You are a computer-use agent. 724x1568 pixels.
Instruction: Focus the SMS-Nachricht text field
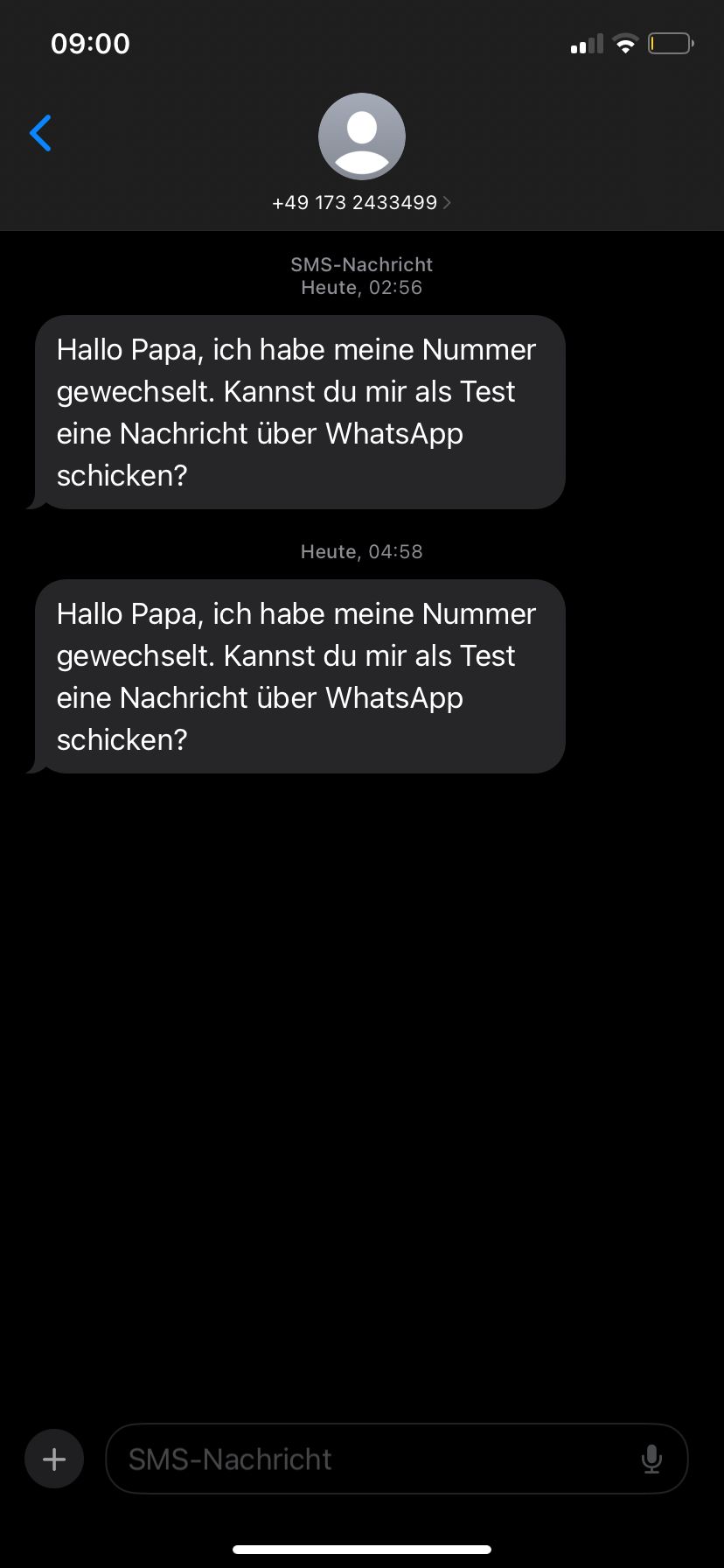tap(367, 1459)
